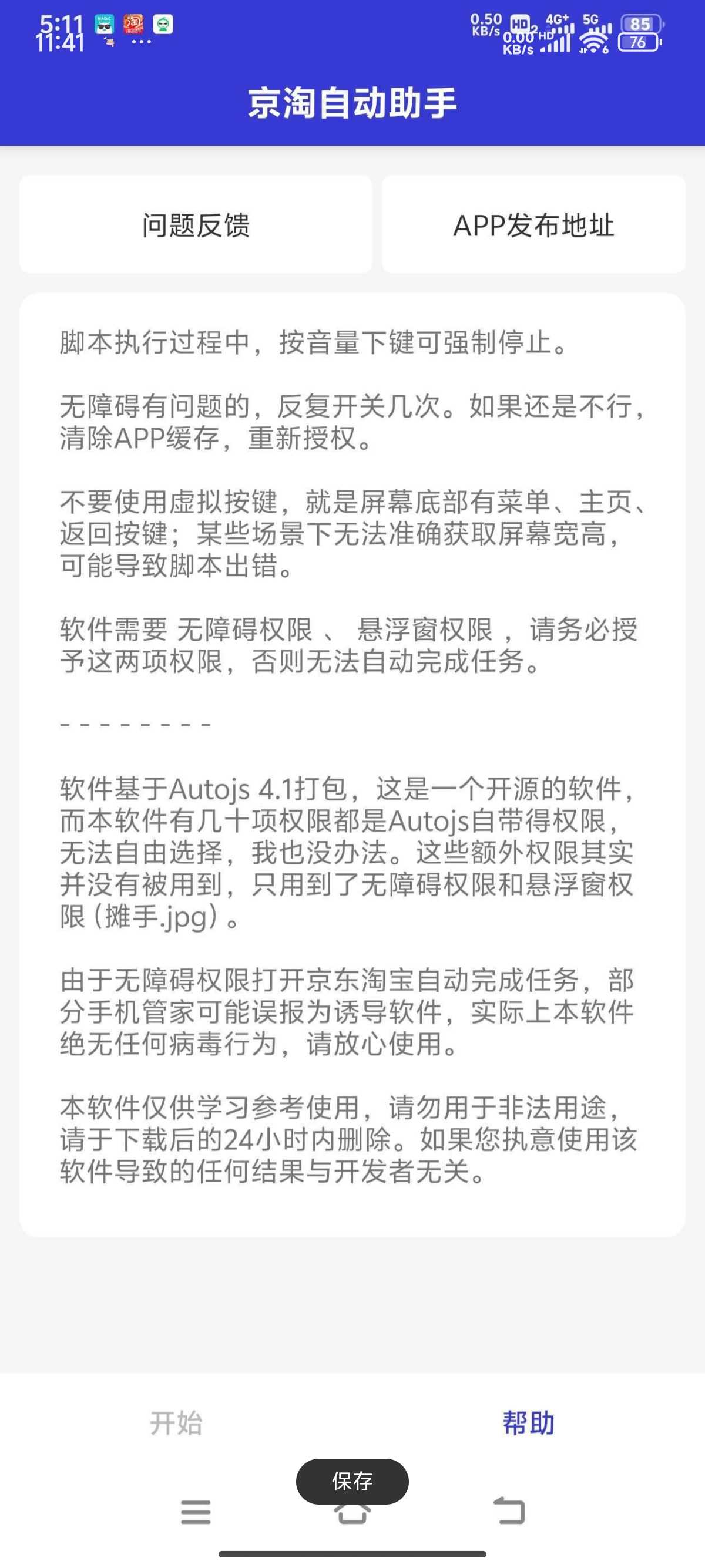Open the APP发布地址 button
This screenshot has height=1568, width=705.
[x=533, y=224]
